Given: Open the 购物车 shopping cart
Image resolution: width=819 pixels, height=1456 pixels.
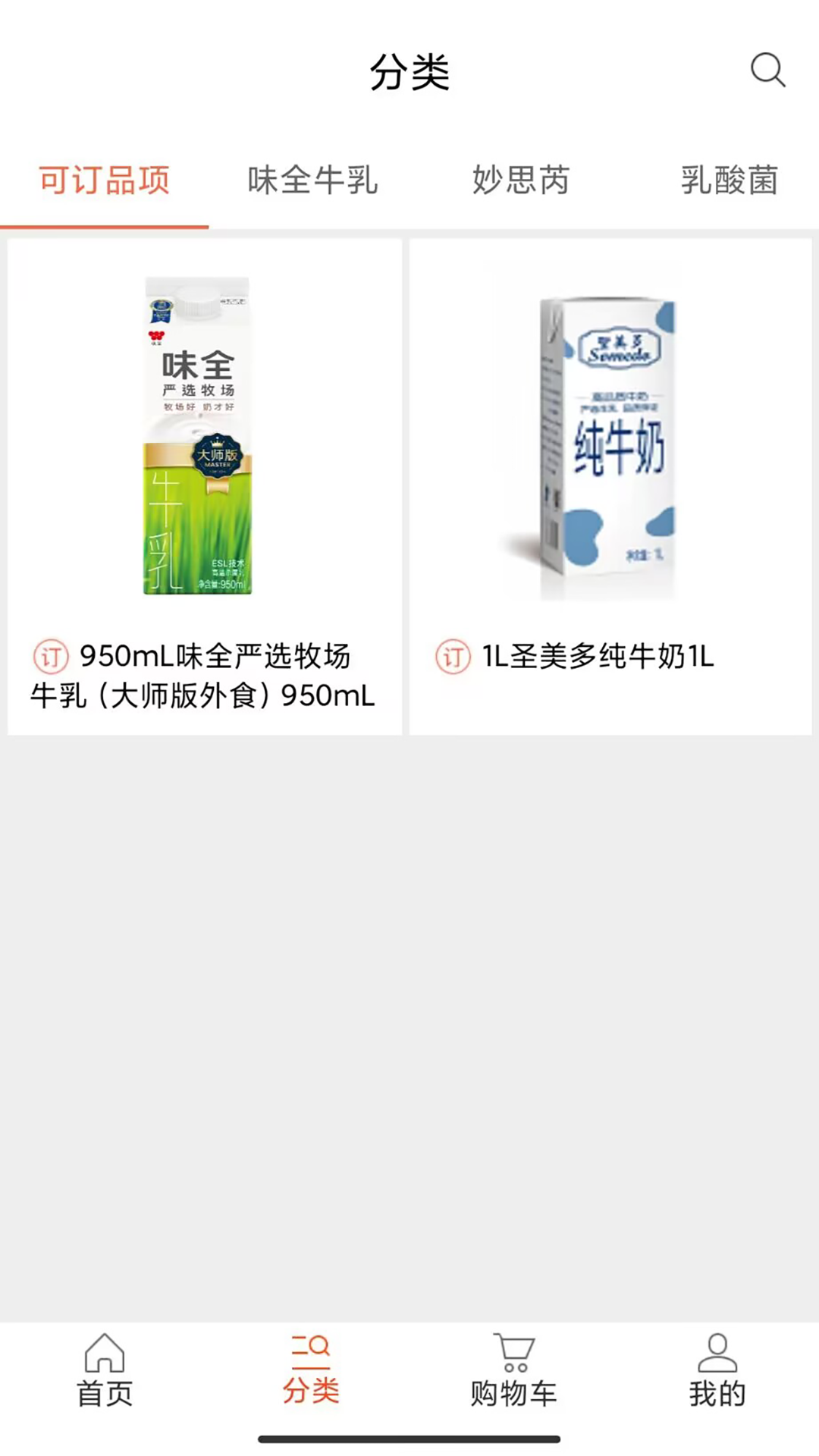Looking at the screenshot, I should pyautogui.click(x=513, y=1371).
